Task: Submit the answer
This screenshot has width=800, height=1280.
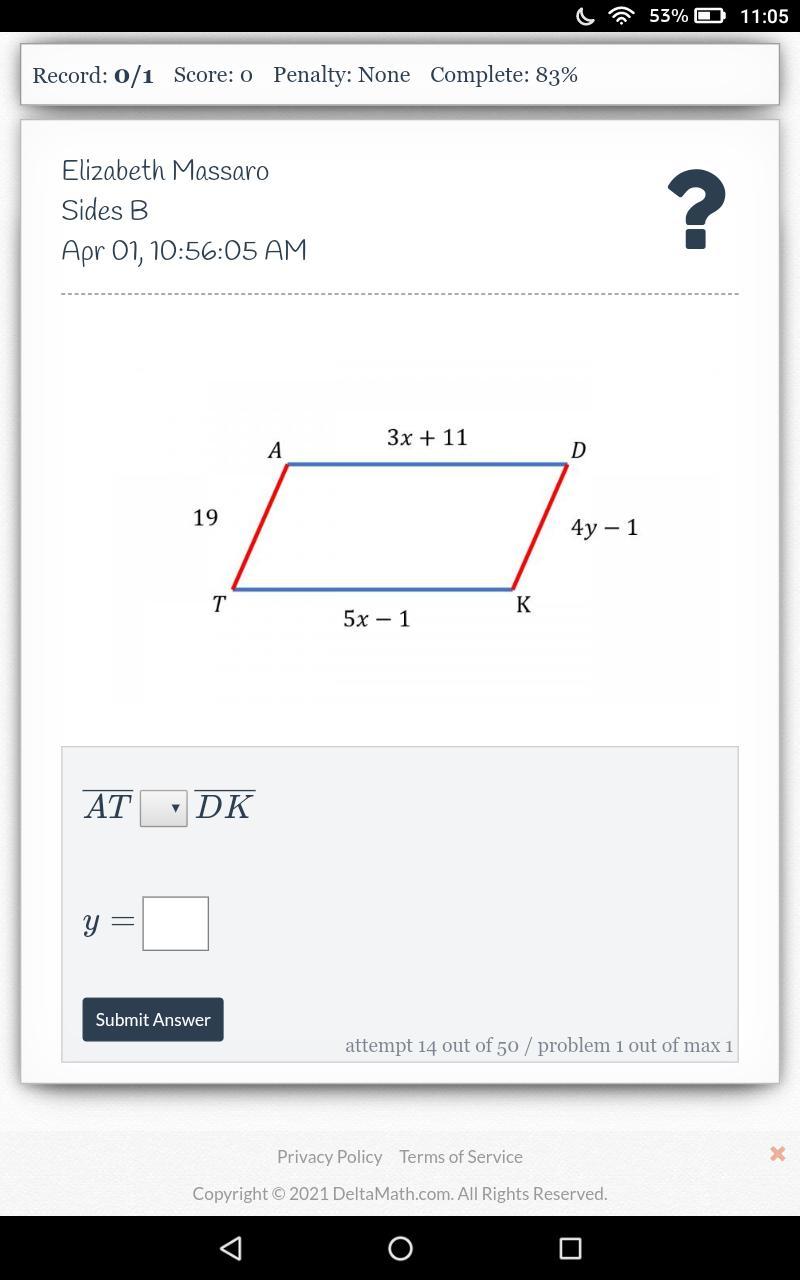Action: pos(153,1019)
